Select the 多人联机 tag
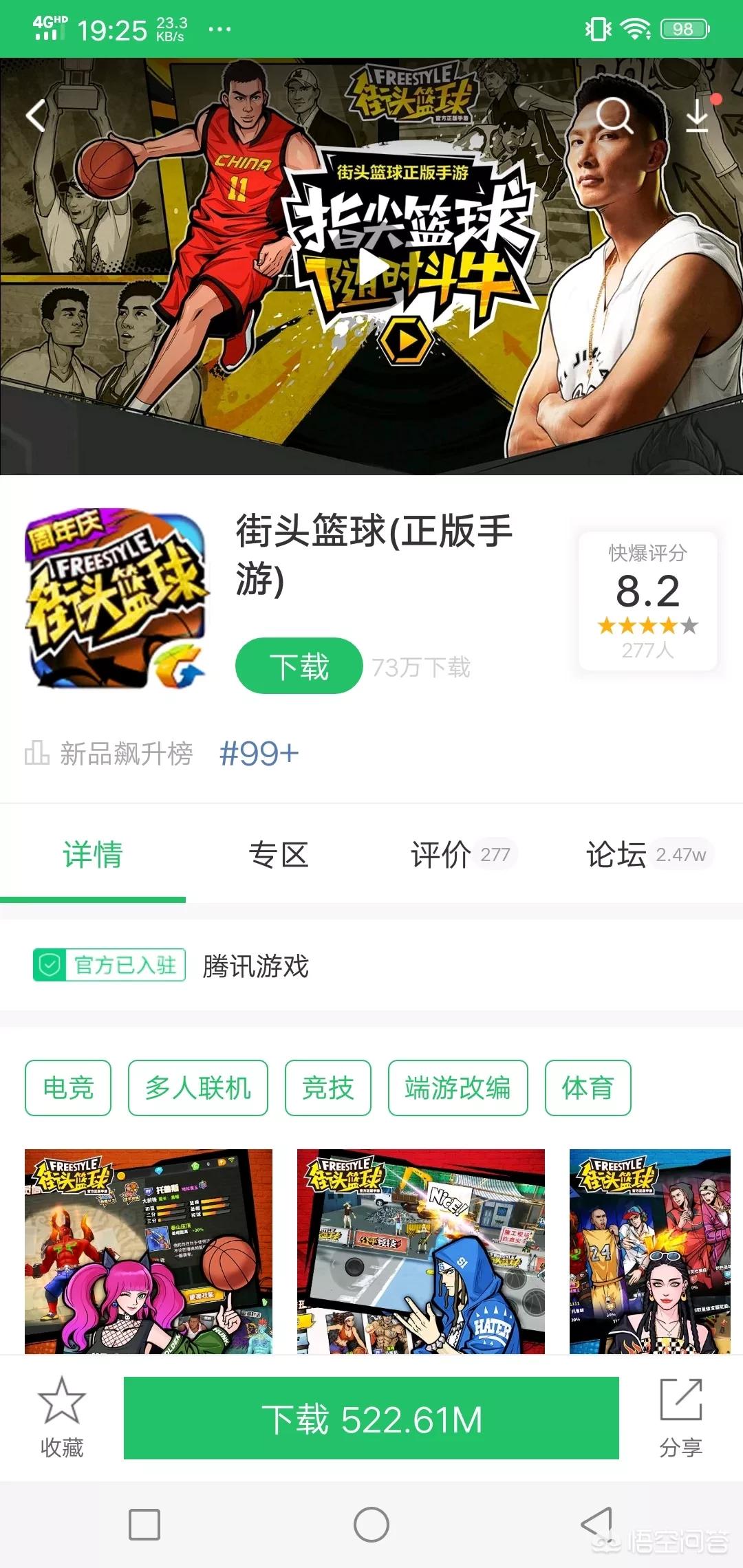 tap(198, 1088)
